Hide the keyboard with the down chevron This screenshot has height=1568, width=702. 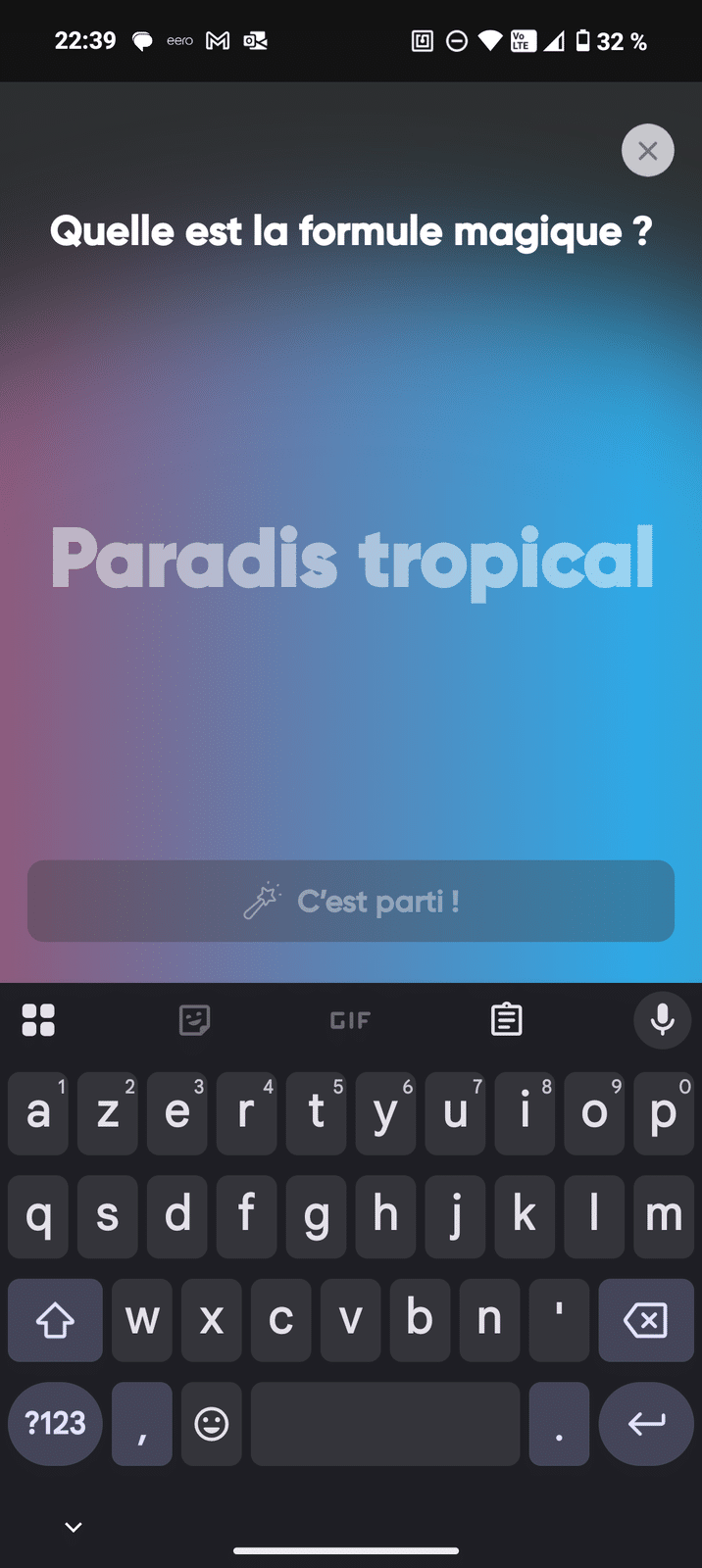(74, 1527)
